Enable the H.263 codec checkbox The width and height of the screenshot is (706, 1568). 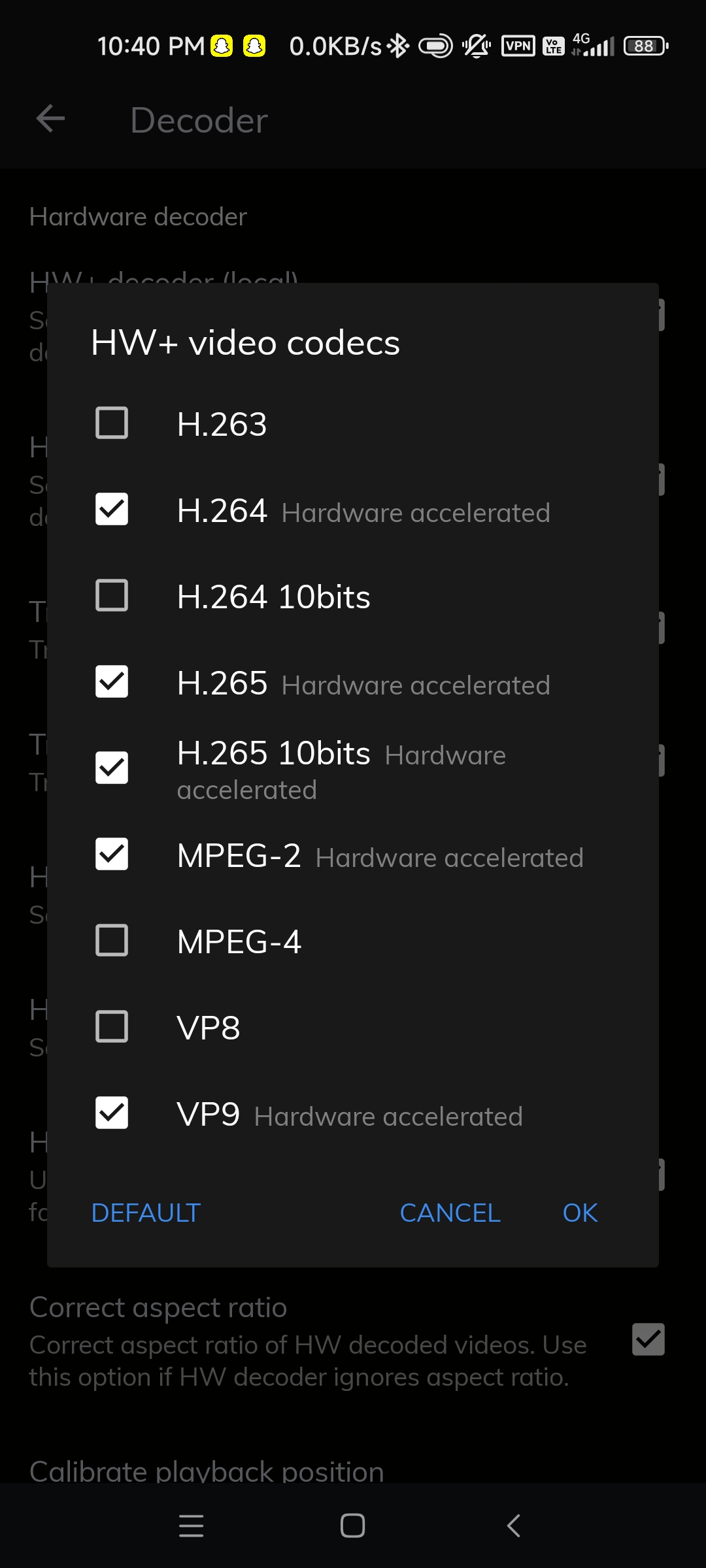[x=112, y=423]
